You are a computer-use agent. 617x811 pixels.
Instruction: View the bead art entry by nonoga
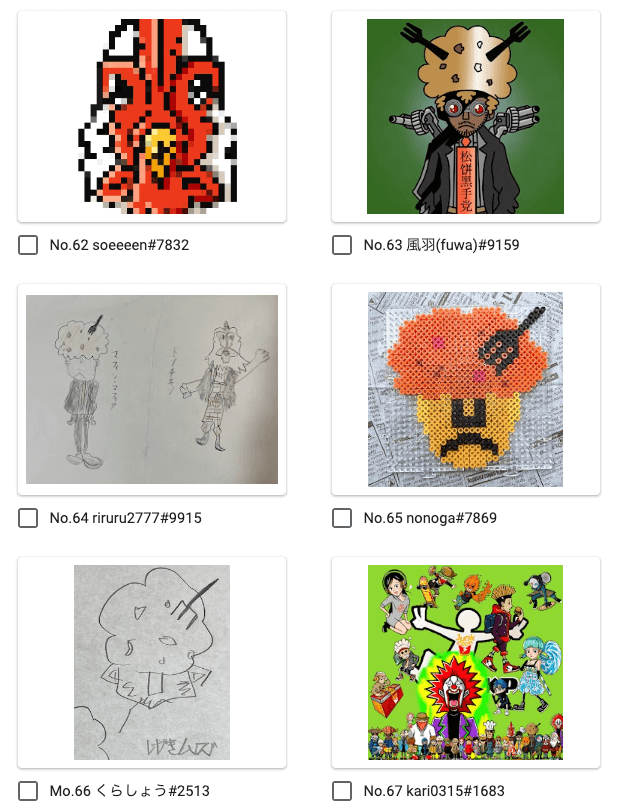pos(465,389)
